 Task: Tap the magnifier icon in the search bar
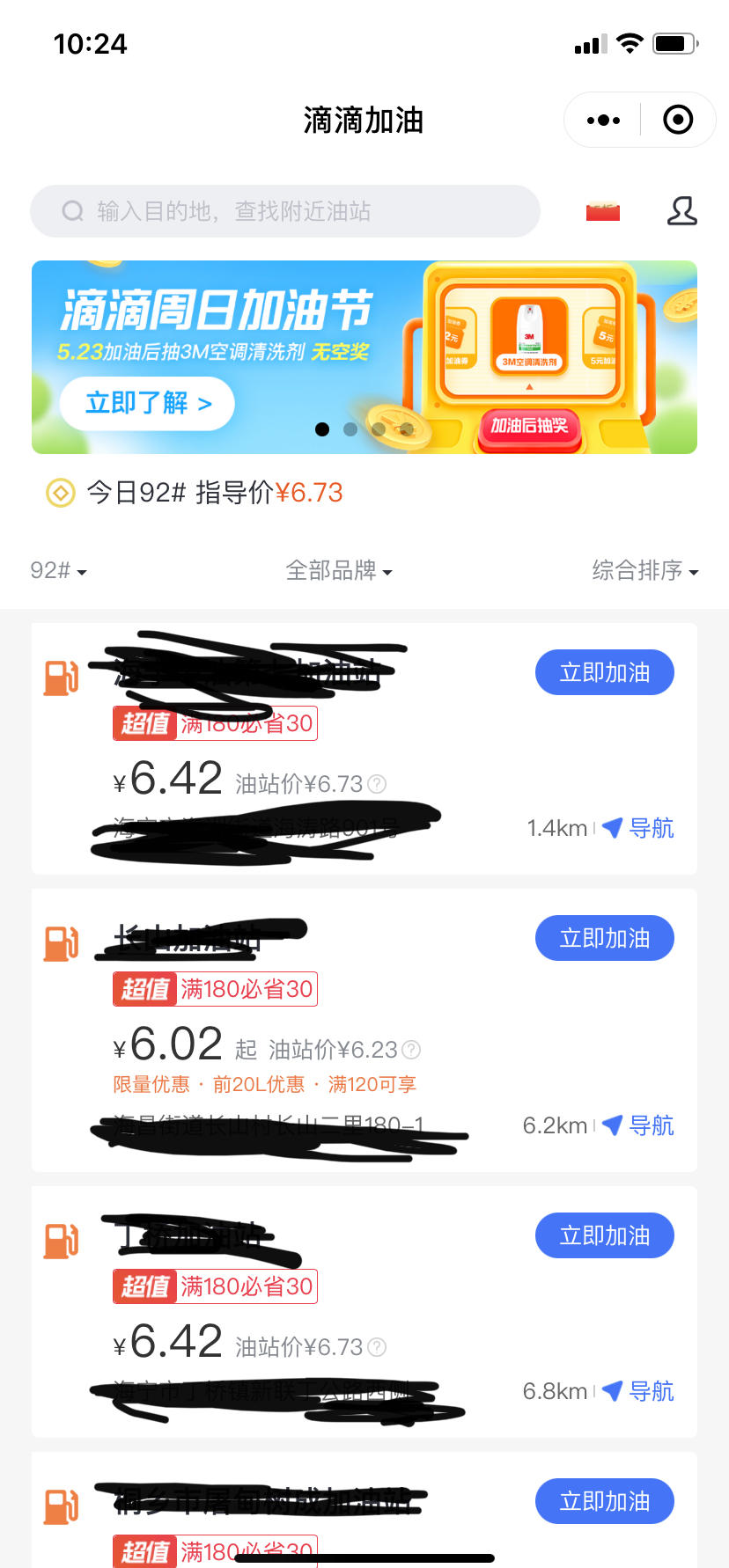pyautogui.click(x=71, y=211)
